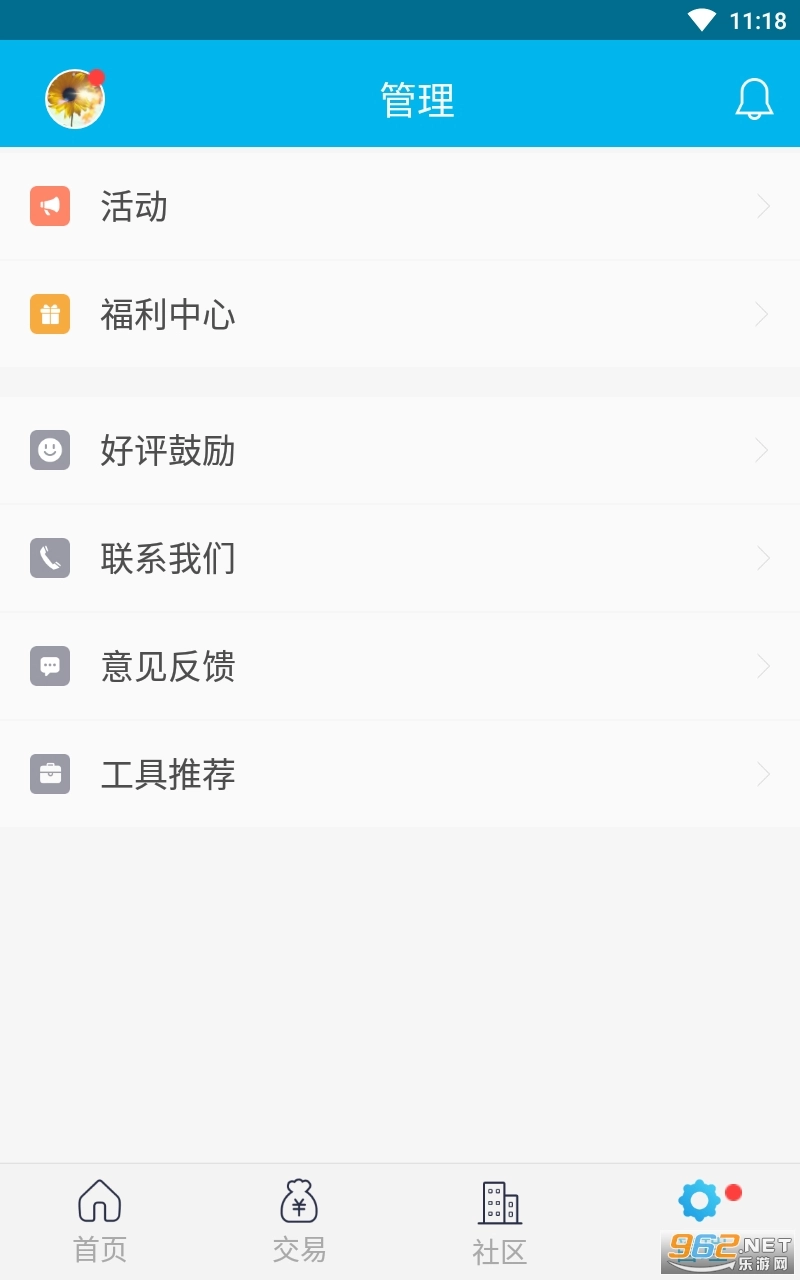Viewport: 800px width, 1280px height.
Task: Switch to the 交易 trading tab
Action: click(x=299, y=1218)
